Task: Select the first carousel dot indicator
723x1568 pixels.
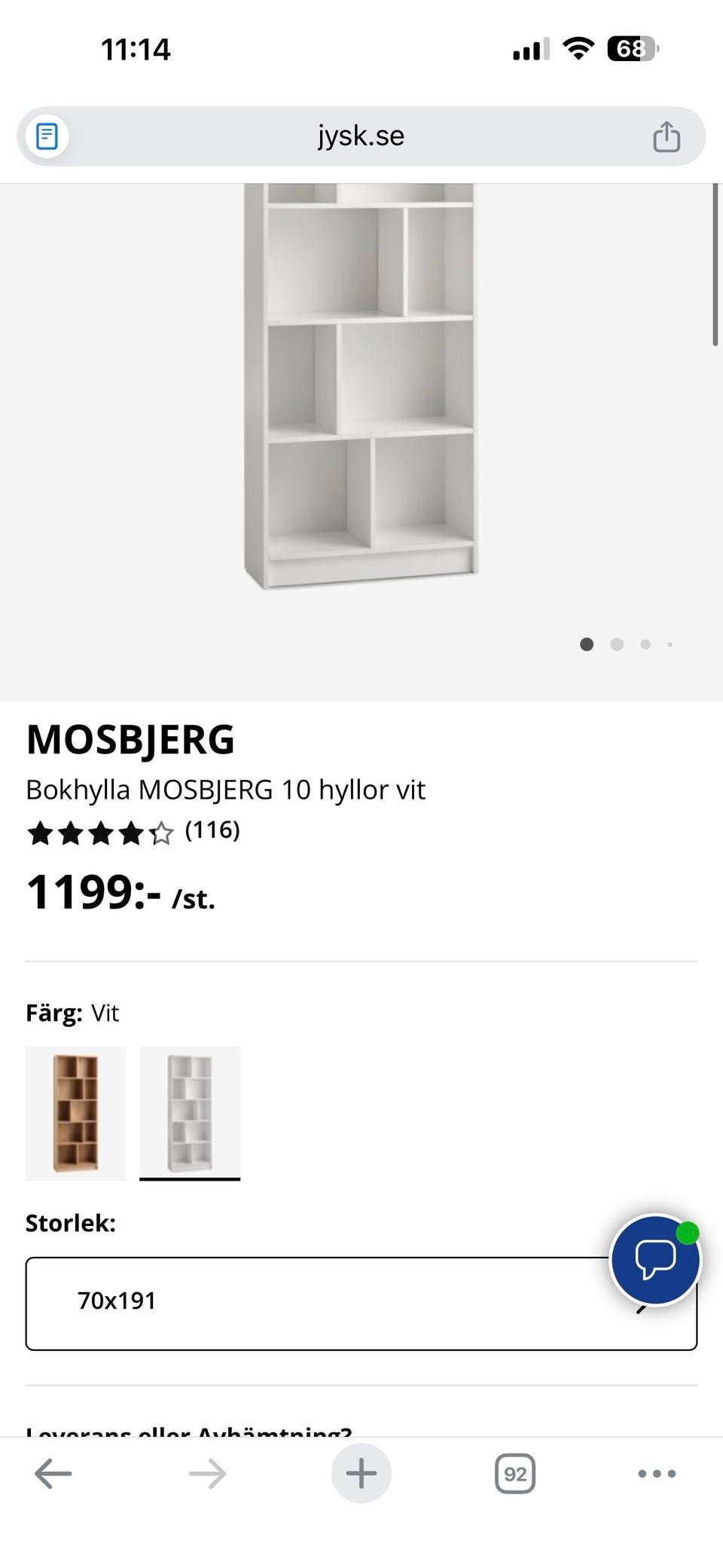Action: pyautogui.click(x=587, y=644)
